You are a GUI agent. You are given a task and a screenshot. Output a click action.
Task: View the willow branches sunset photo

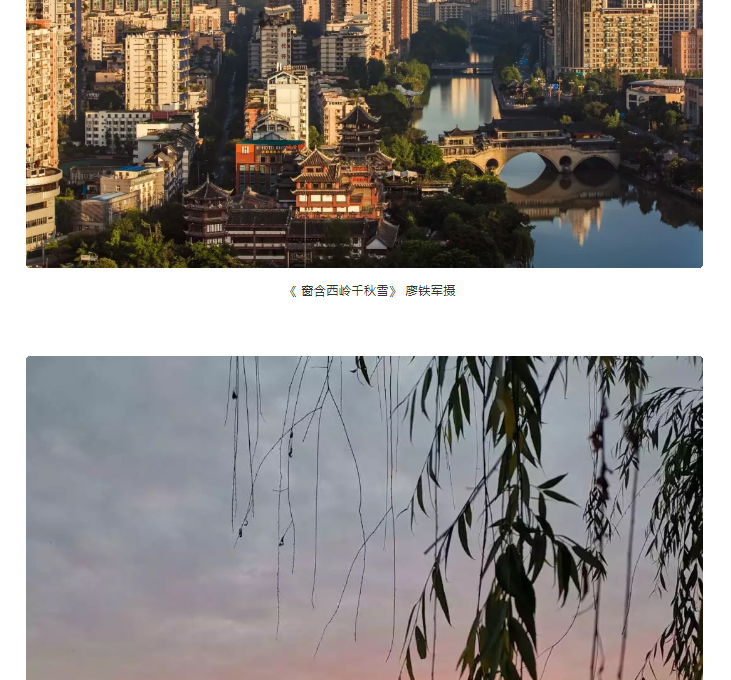(364, 518)
